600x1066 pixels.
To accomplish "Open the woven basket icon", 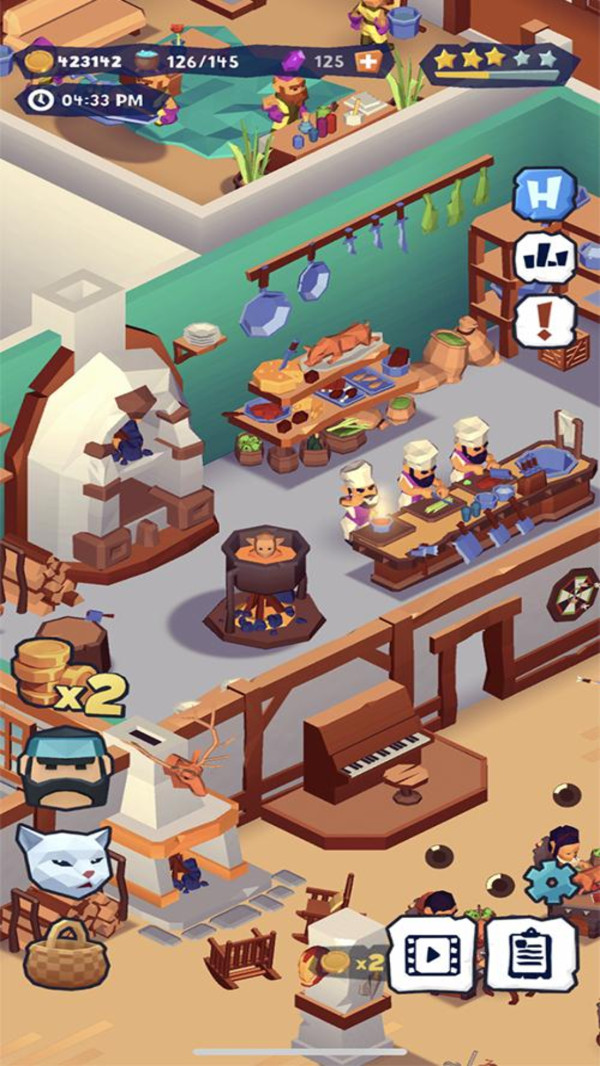I will coord(66,953).
